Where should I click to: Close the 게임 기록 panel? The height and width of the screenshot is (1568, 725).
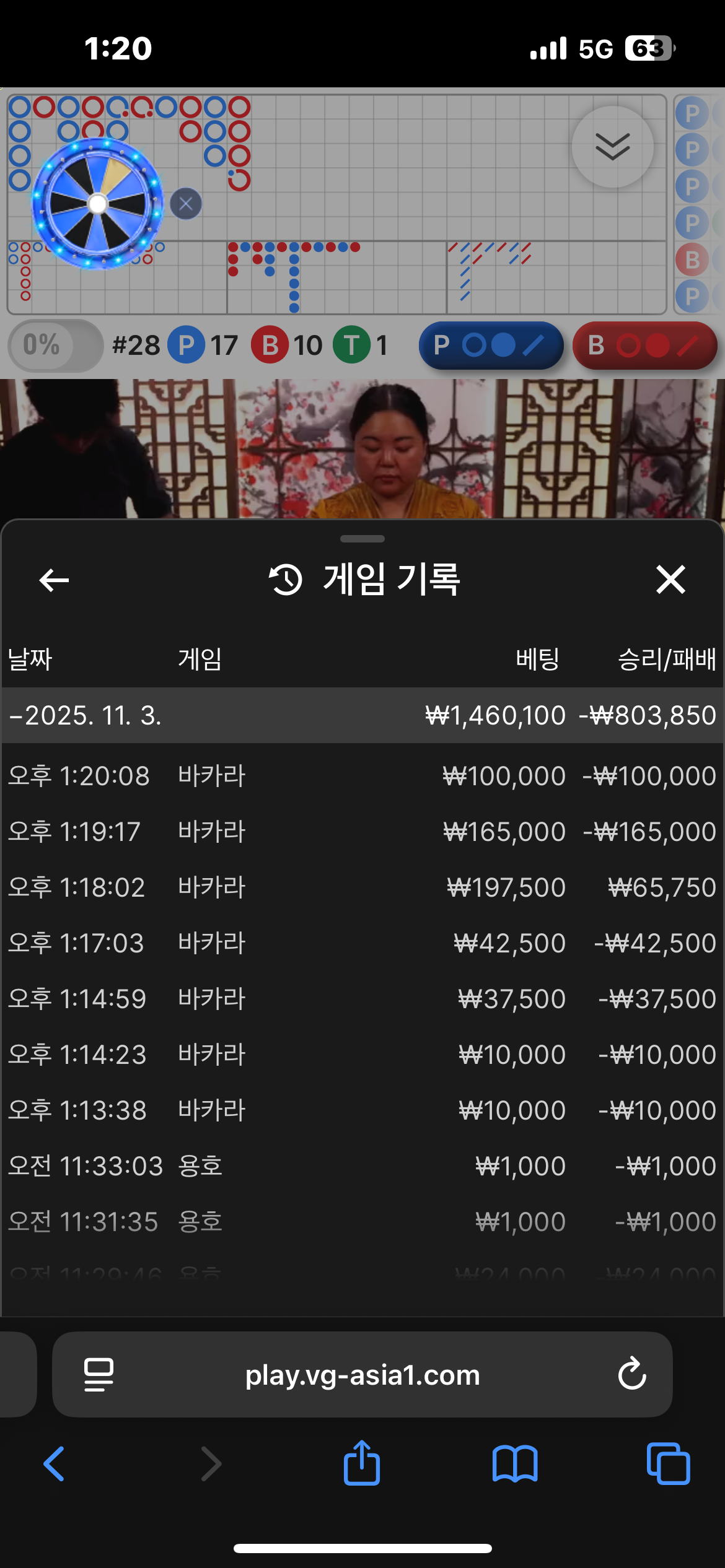[670, 580]
